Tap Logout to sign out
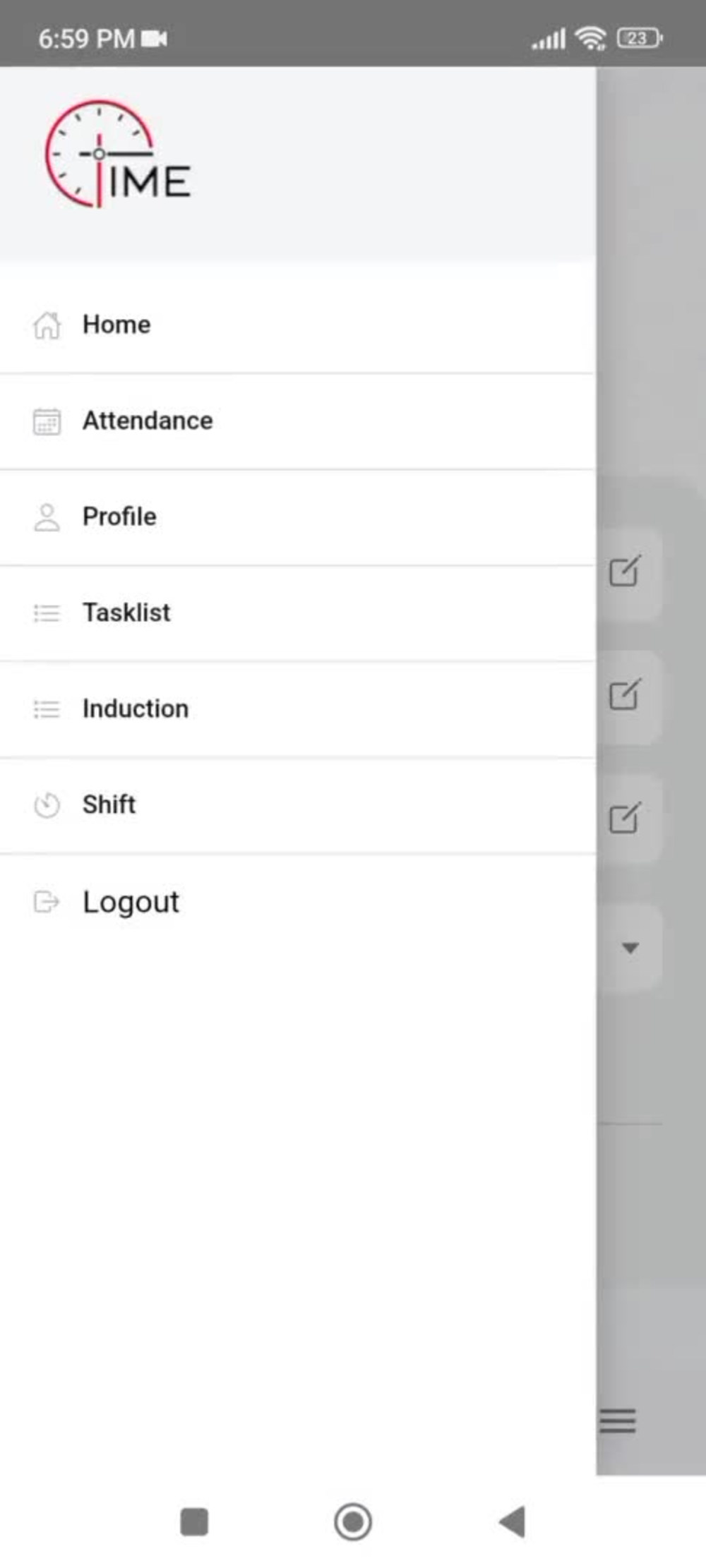The height and width of the screenshot is (1568, 706). pos(131,902)
